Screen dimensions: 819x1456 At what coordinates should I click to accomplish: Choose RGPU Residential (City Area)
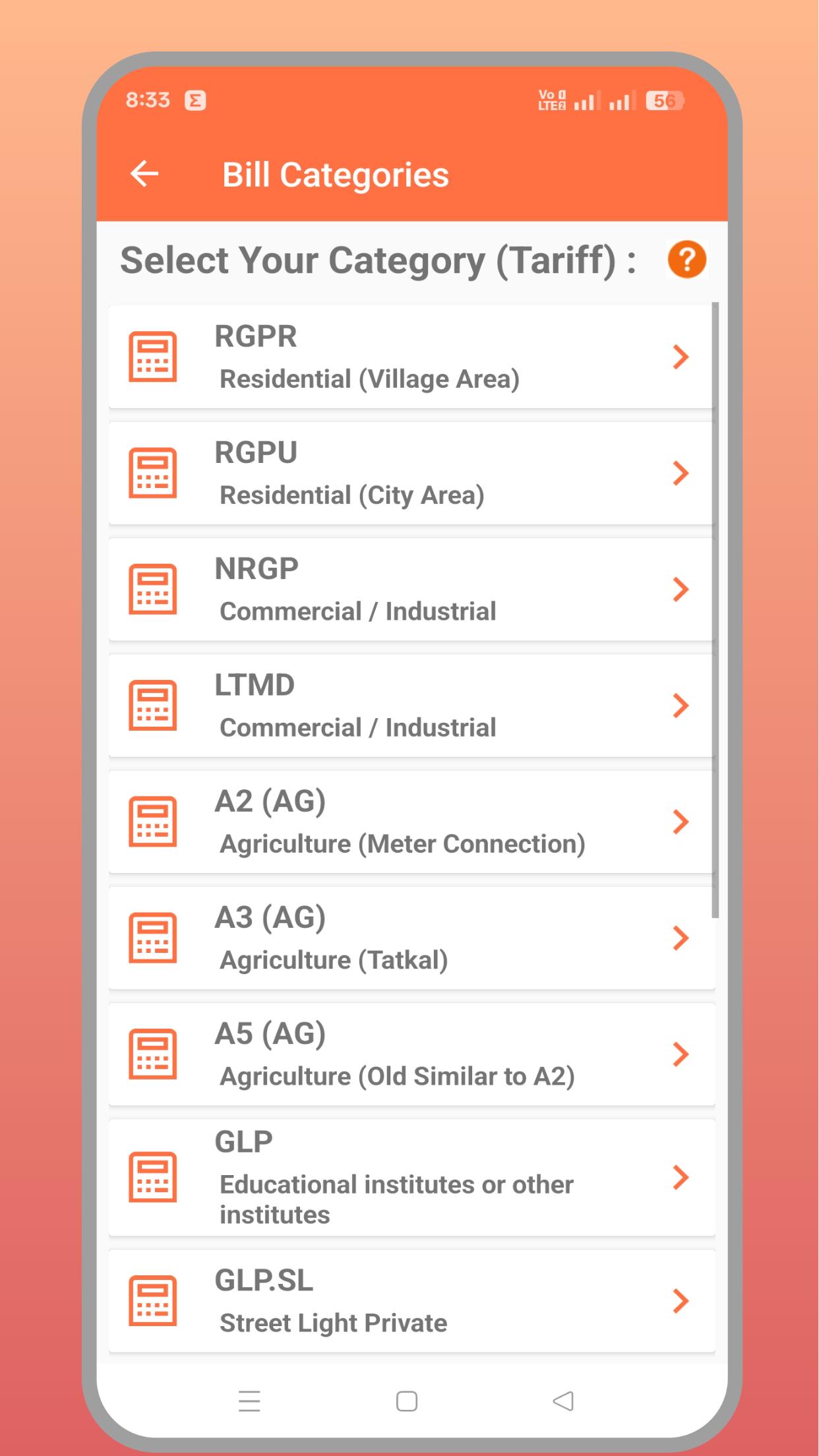410,473
